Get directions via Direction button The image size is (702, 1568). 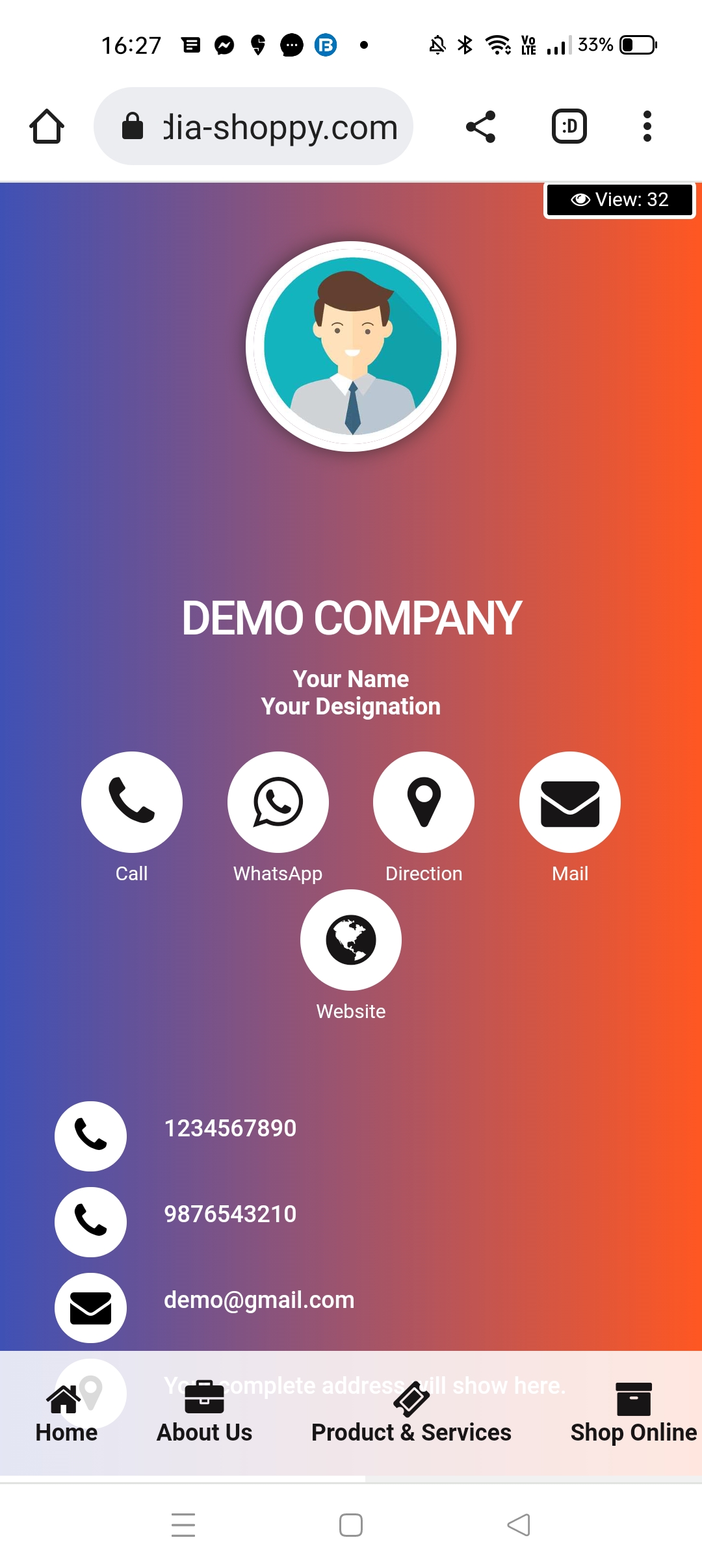click(x=424, y=802)
